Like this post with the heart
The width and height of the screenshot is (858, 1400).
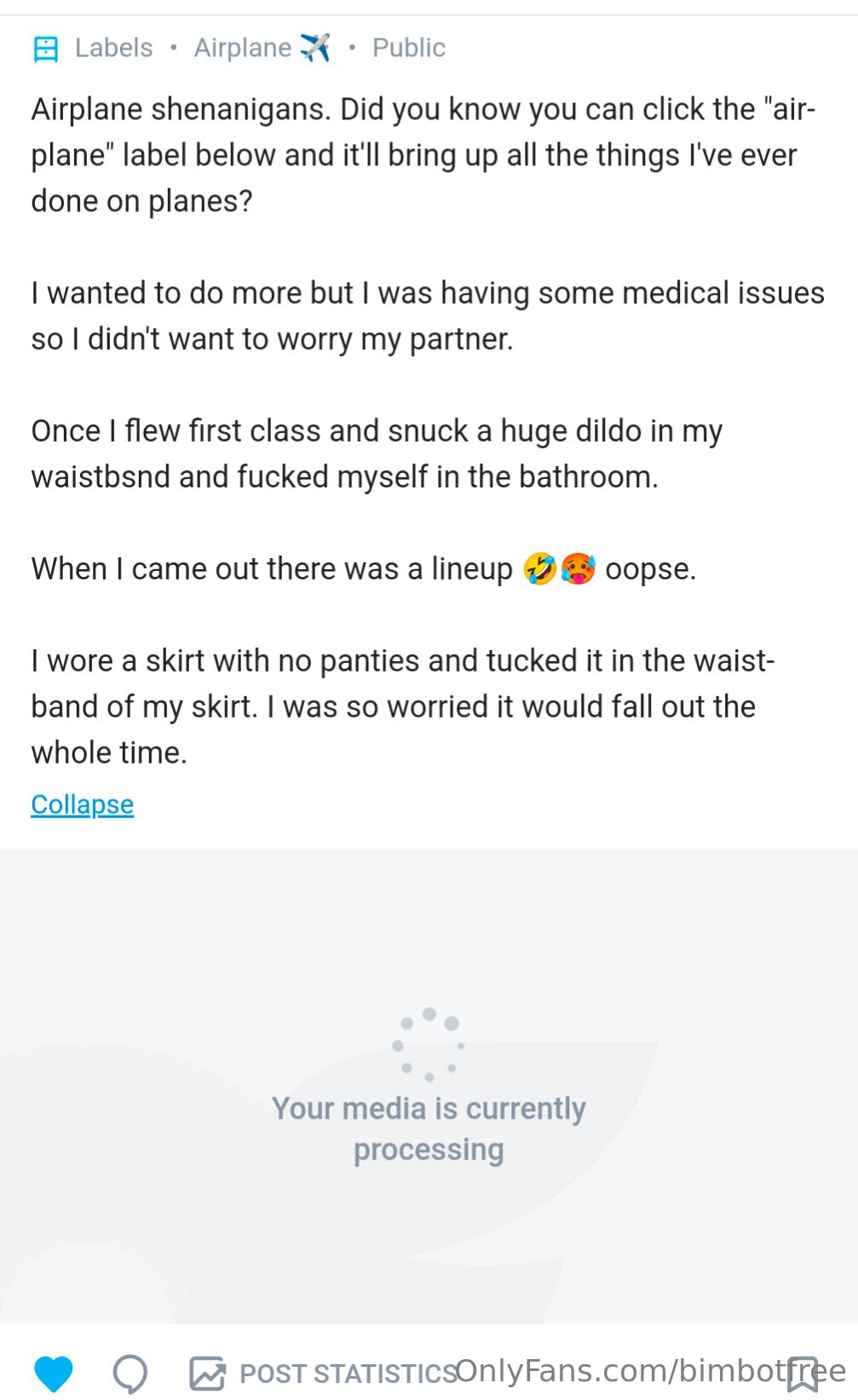tap(54, 1373)
